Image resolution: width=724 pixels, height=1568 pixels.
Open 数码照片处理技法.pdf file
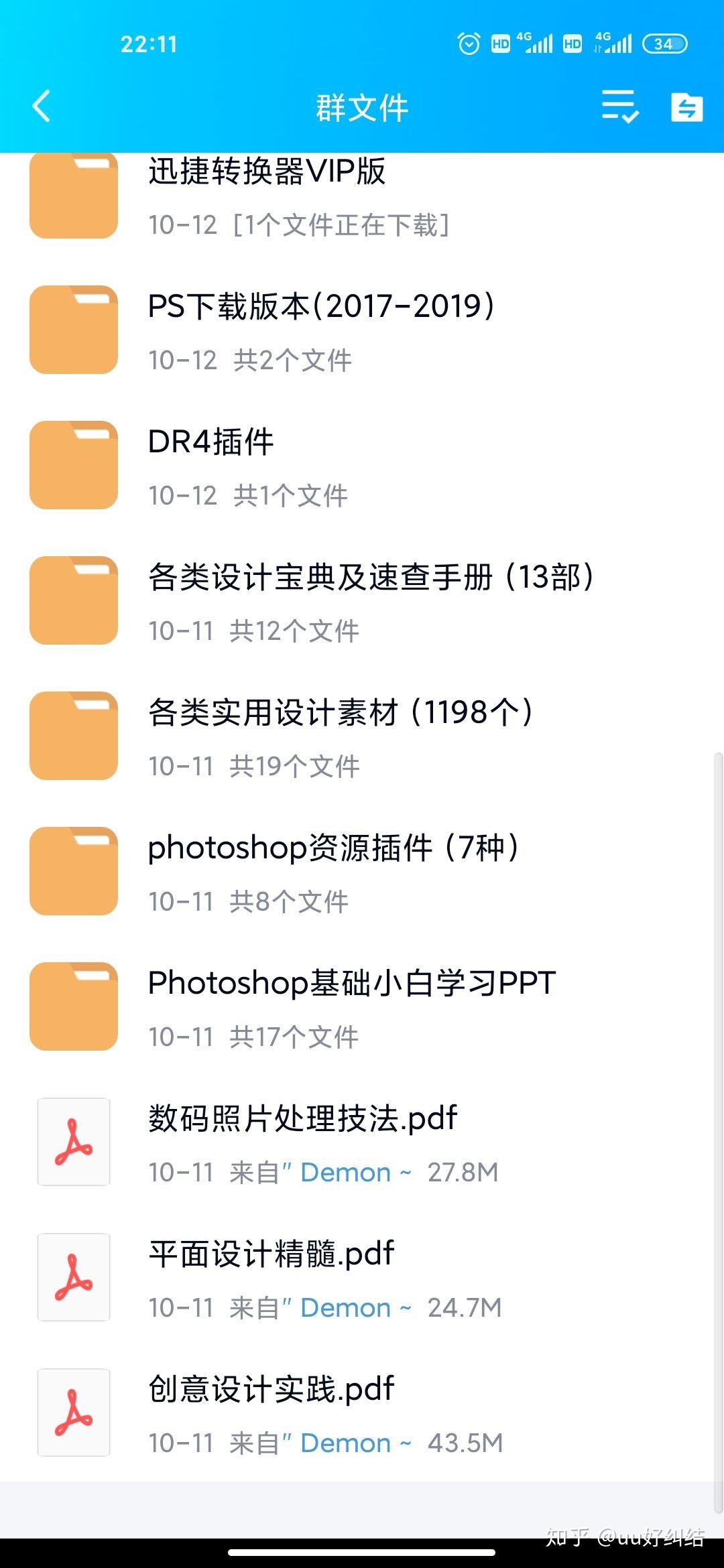[x=362, y=1142]
